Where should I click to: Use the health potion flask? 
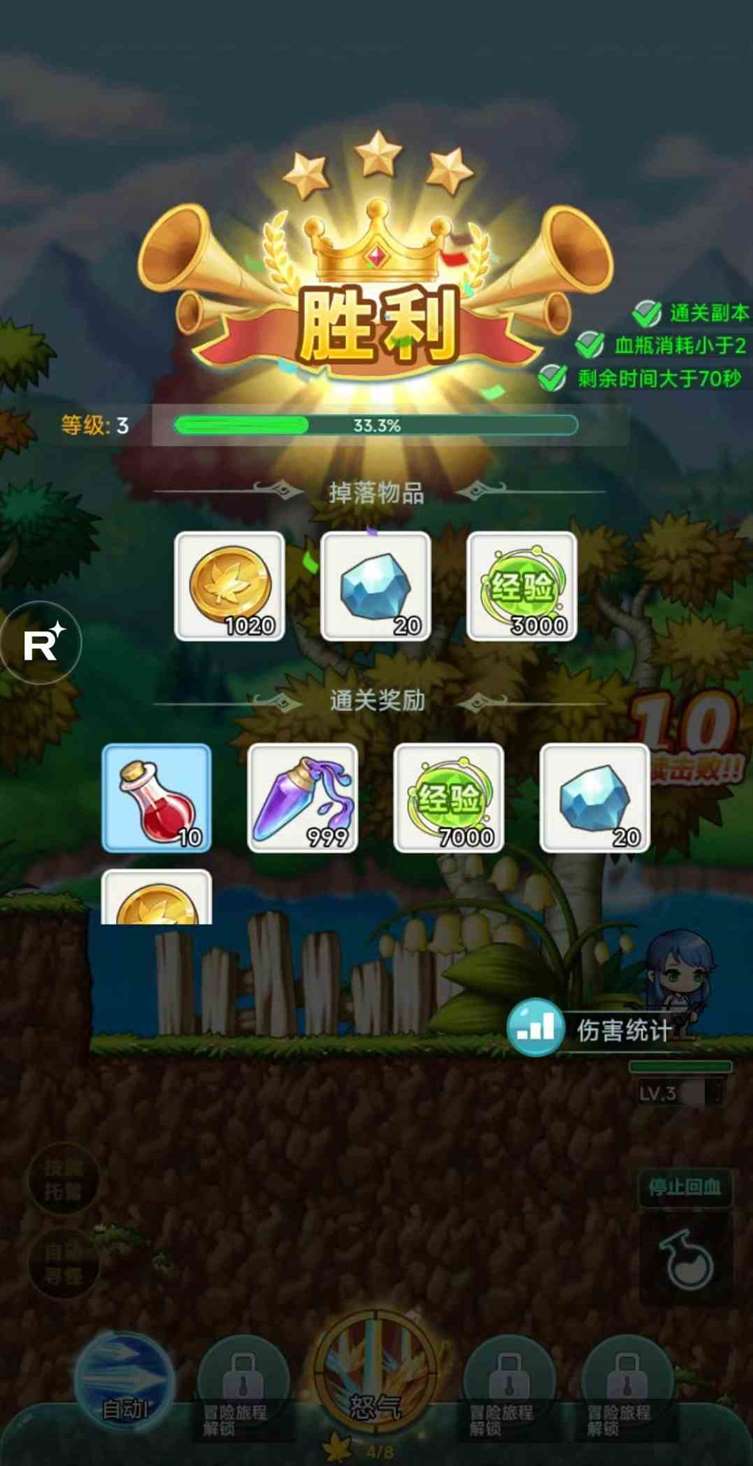pos(687,1262)
